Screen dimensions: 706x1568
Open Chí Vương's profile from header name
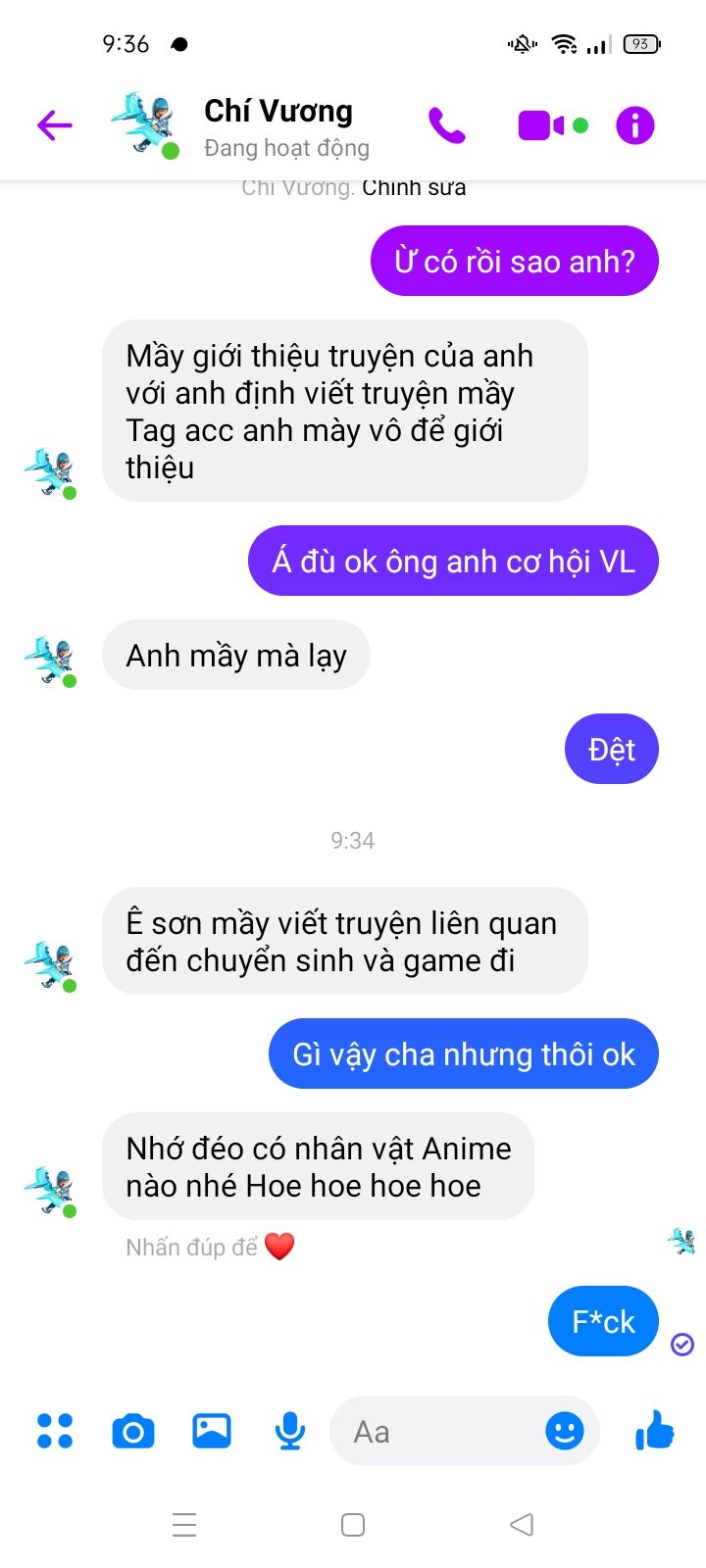(278, 112)
